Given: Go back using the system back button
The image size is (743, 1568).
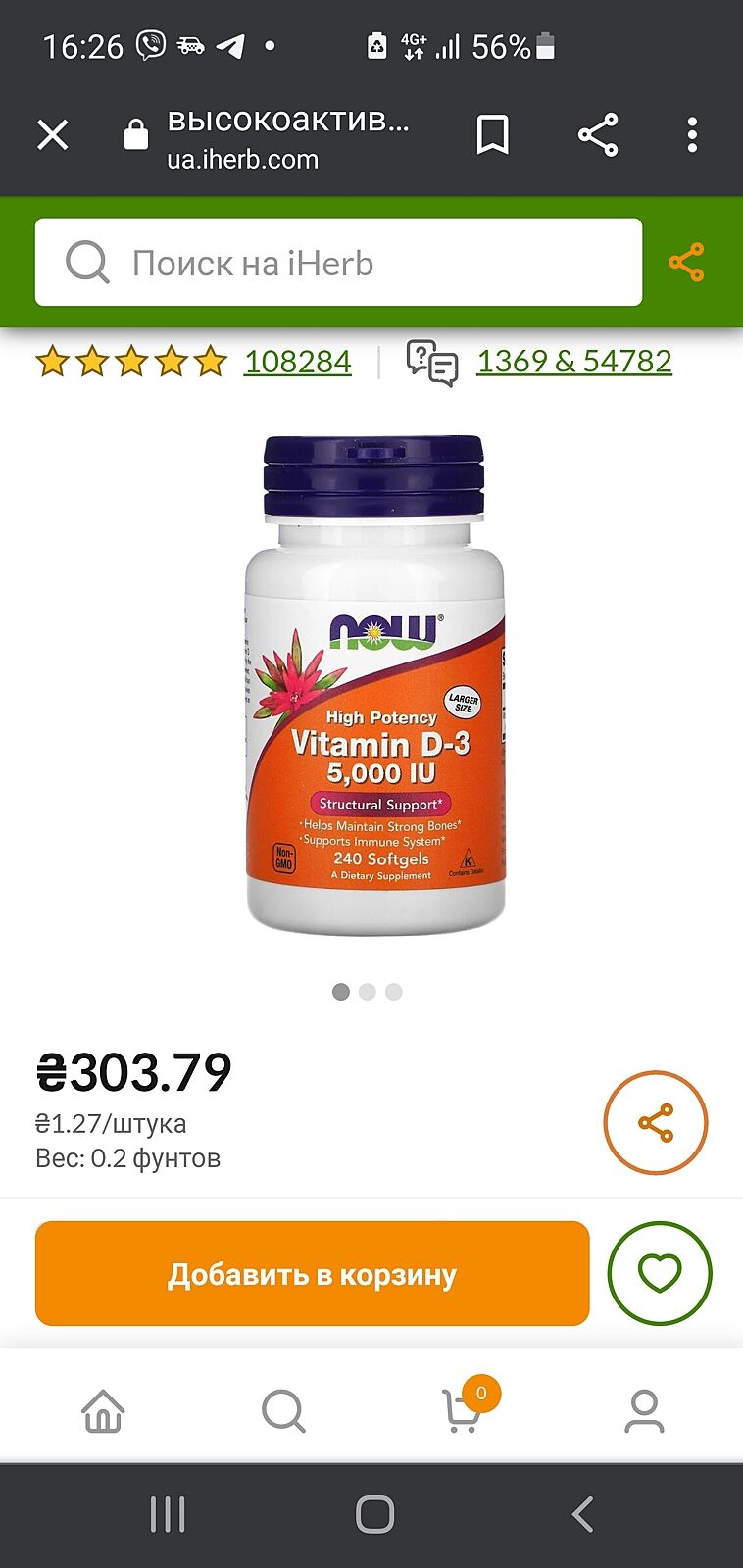Looking at the screenshot, I should click(x=582, y=1514).
